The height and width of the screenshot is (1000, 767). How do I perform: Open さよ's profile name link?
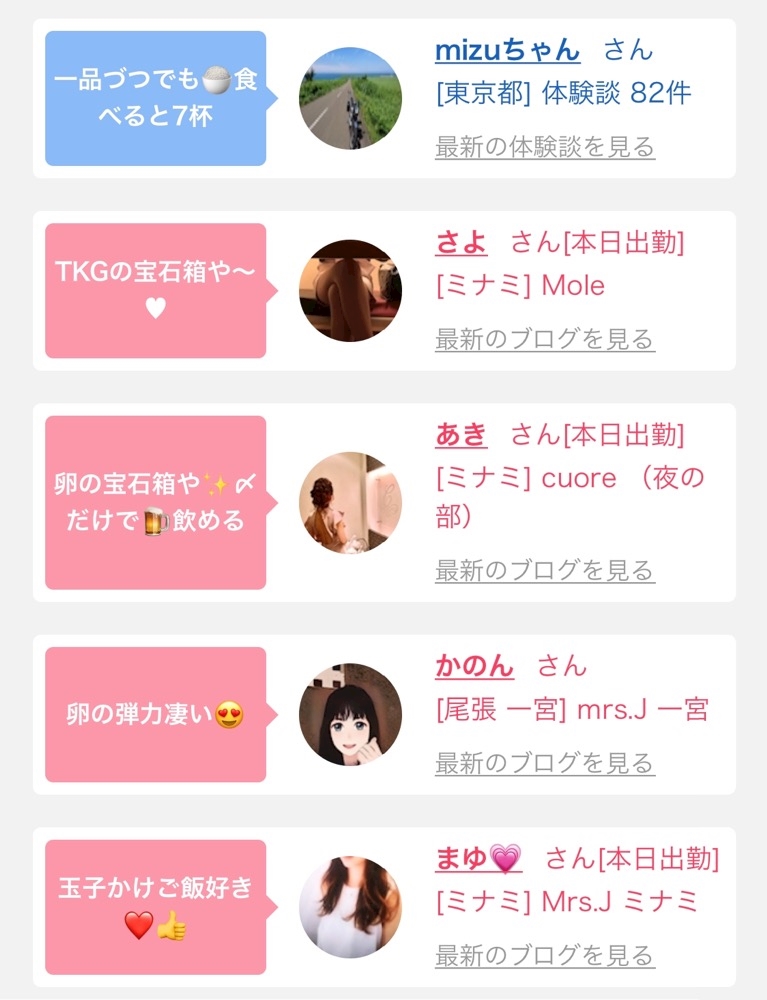click(461, 243)
